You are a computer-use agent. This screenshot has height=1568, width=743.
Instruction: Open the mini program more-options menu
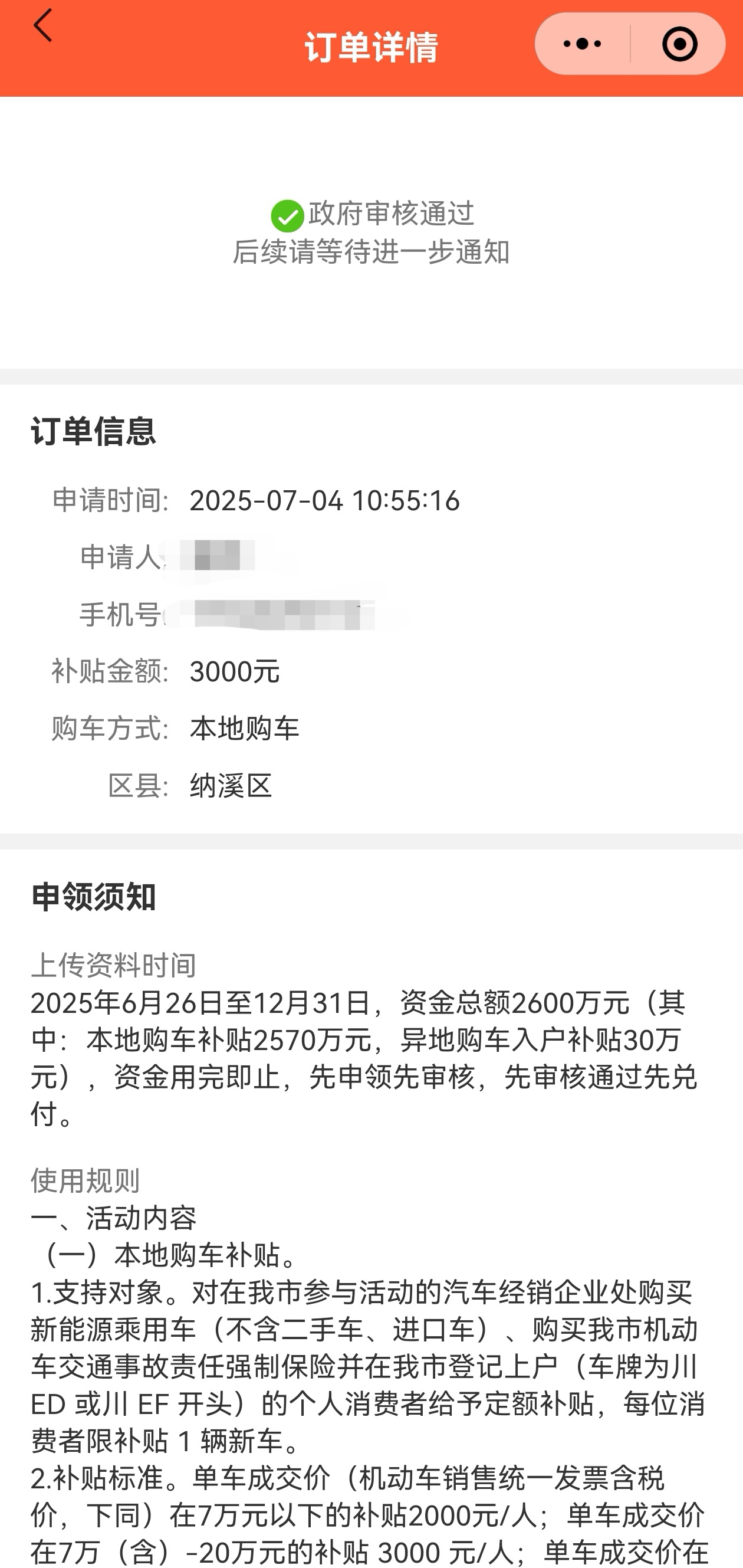583,44
